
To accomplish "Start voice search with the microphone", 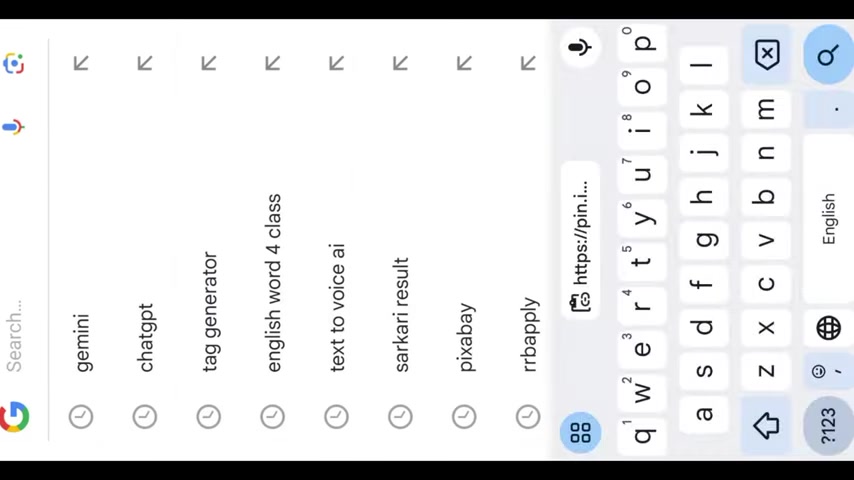I will pos(13,127).
